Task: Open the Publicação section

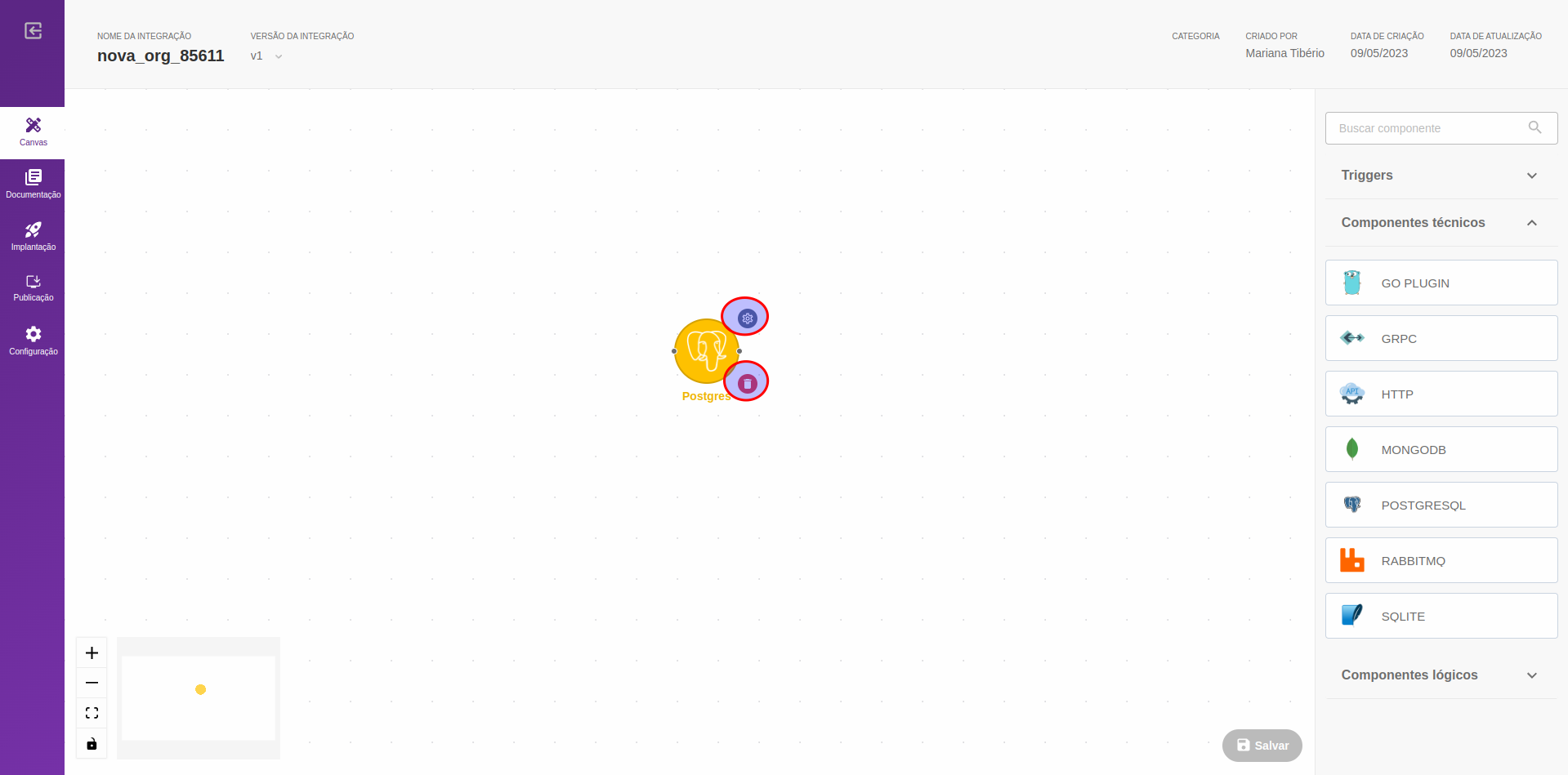Action: point(33,287)
